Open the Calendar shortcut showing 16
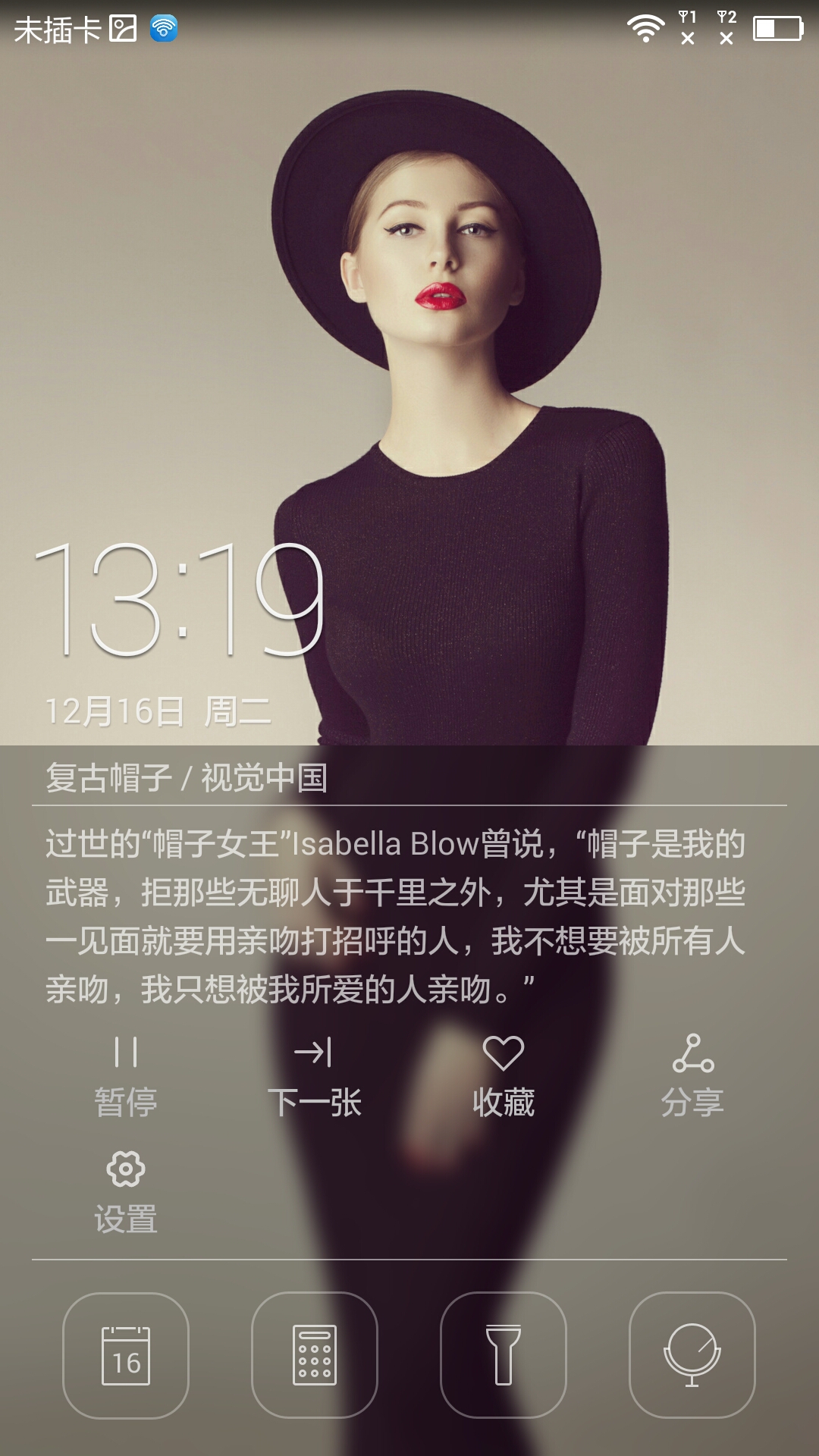Image resolution: width=819 pixels, height=1456 pixels. click(126, 1354)
